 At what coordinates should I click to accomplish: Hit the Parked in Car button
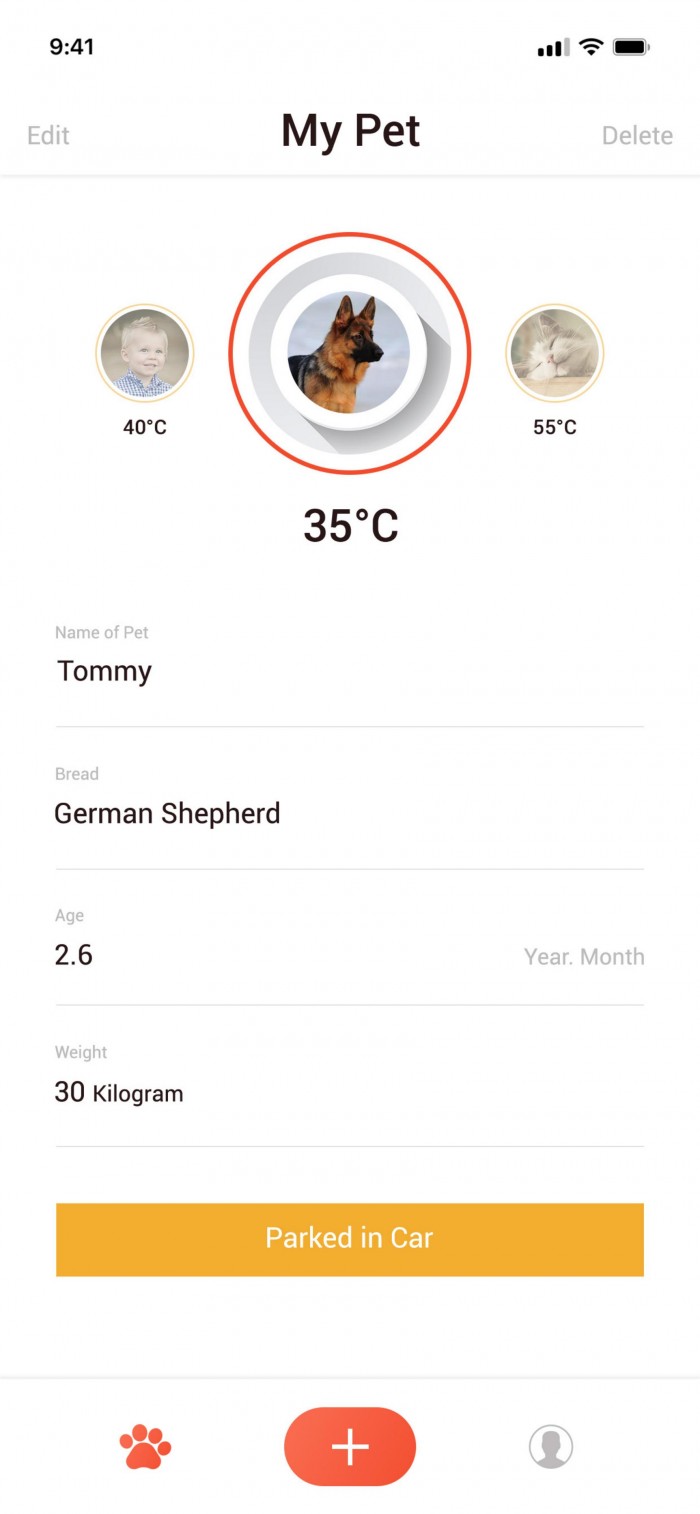tap(349, 1239)
